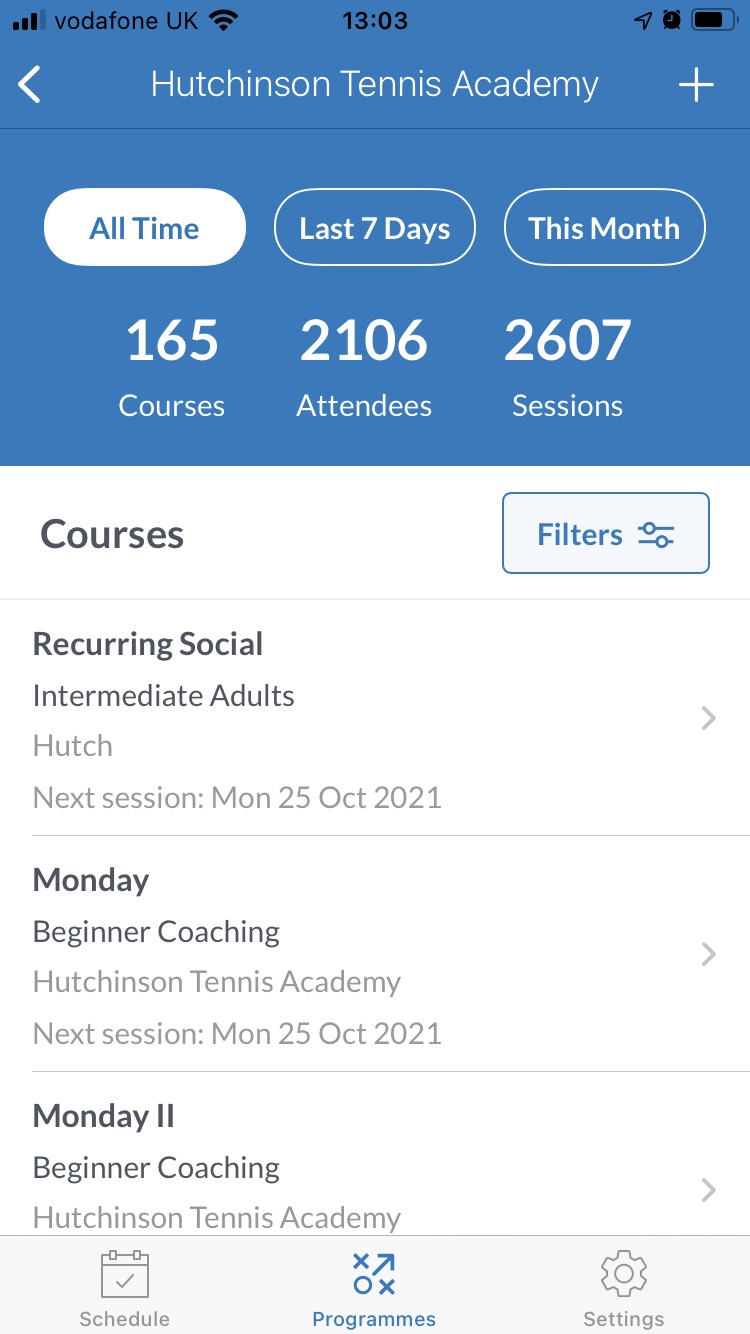Open the Monday II course
The width and height of the screenshot is (750, 1334).
click(375, 1165)
